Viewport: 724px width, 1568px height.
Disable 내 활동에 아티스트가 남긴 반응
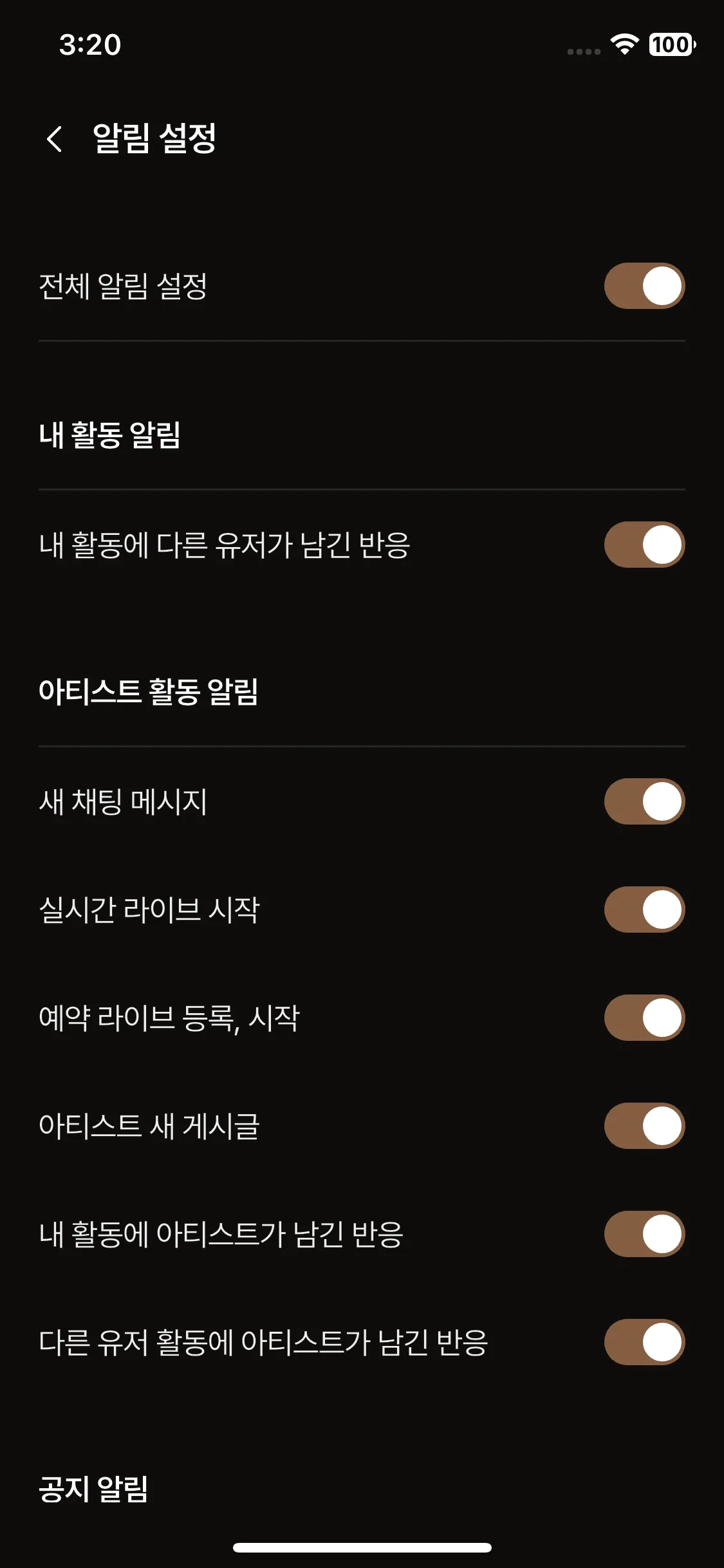644,1233
